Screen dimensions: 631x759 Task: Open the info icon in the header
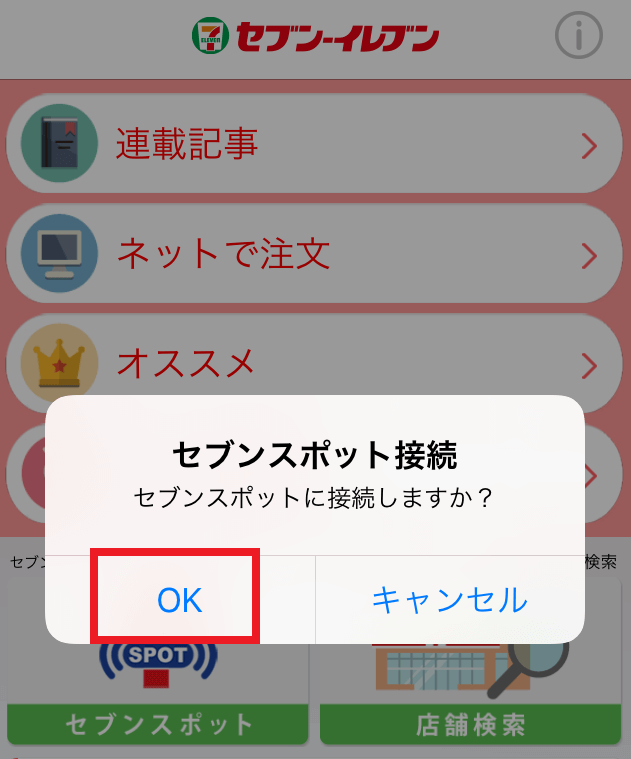click(578, 38)
